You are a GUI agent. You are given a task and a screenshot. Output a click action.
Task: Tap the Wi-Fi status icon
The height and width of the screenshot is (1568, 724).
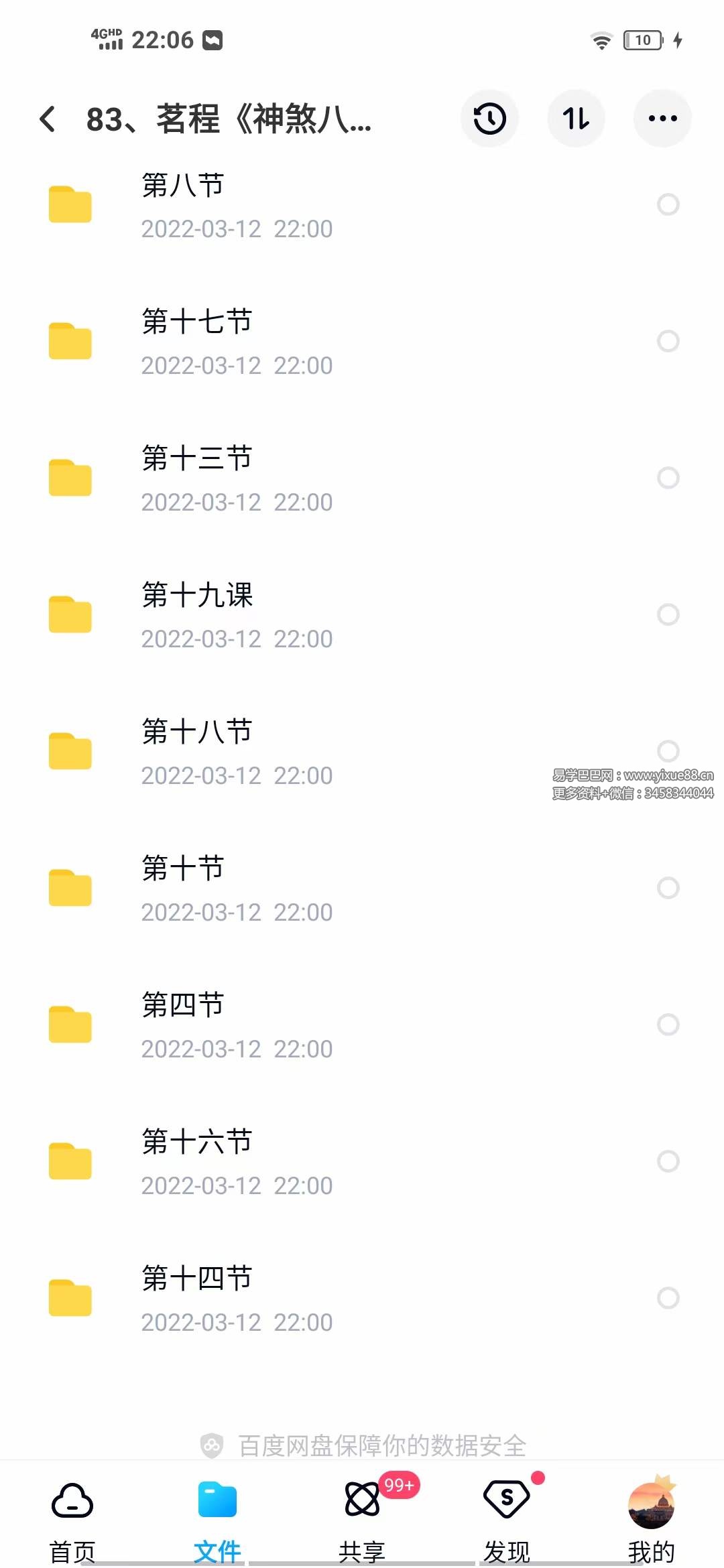(601, 40)
